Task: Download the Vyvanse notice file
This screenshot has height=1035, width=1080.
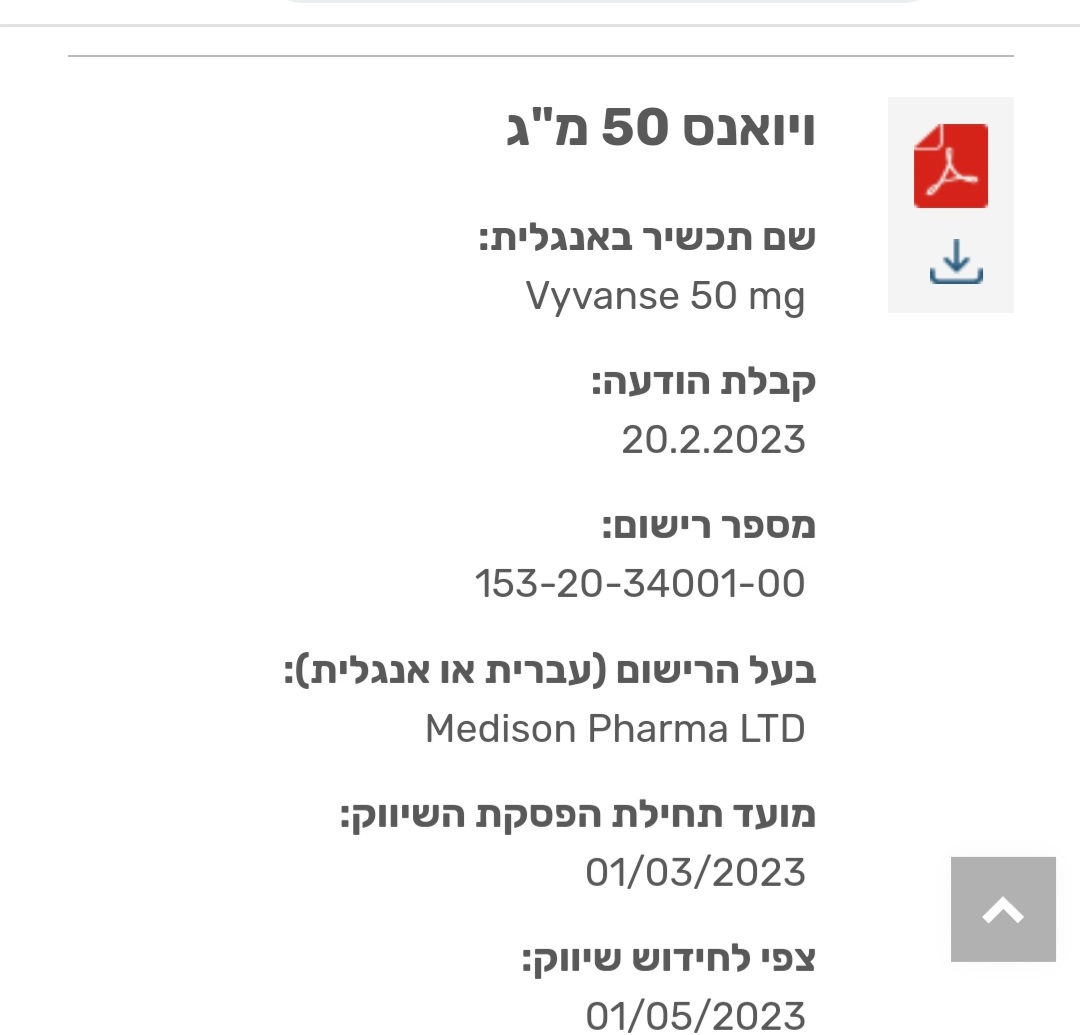Action: click(x=955, y=263)
